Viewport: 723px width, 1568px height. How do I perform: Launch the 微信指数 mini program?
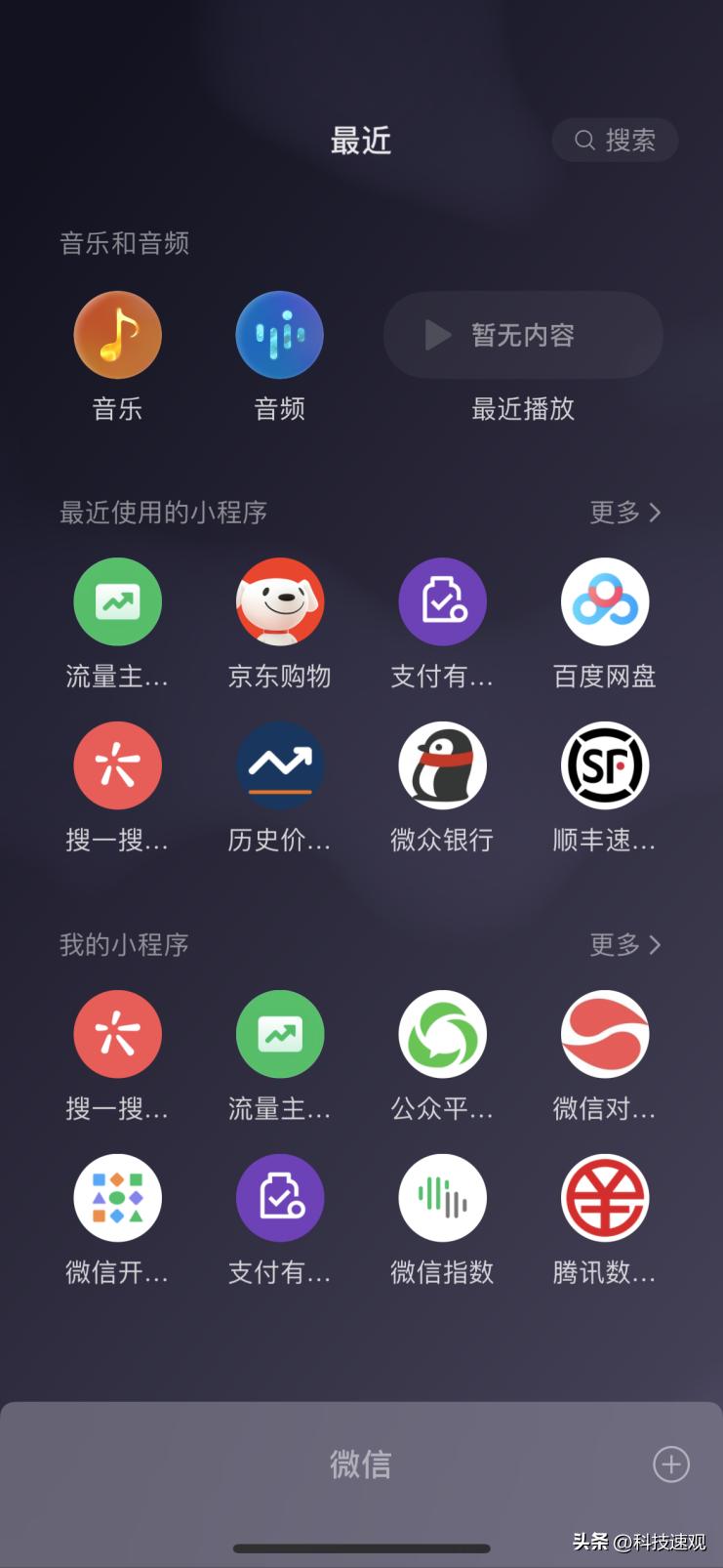point(442,1197)
